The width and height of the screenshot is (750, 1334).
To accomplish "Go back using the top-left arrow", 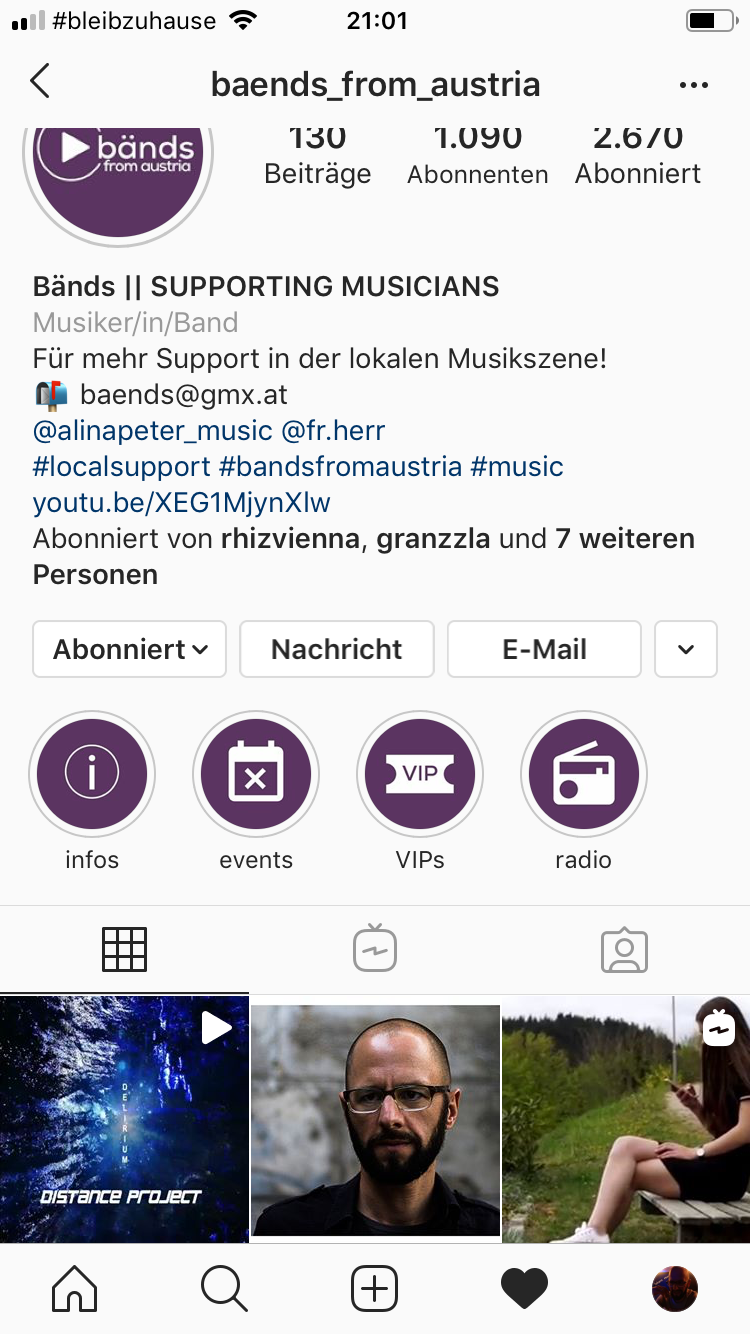I will pos(40,82).
